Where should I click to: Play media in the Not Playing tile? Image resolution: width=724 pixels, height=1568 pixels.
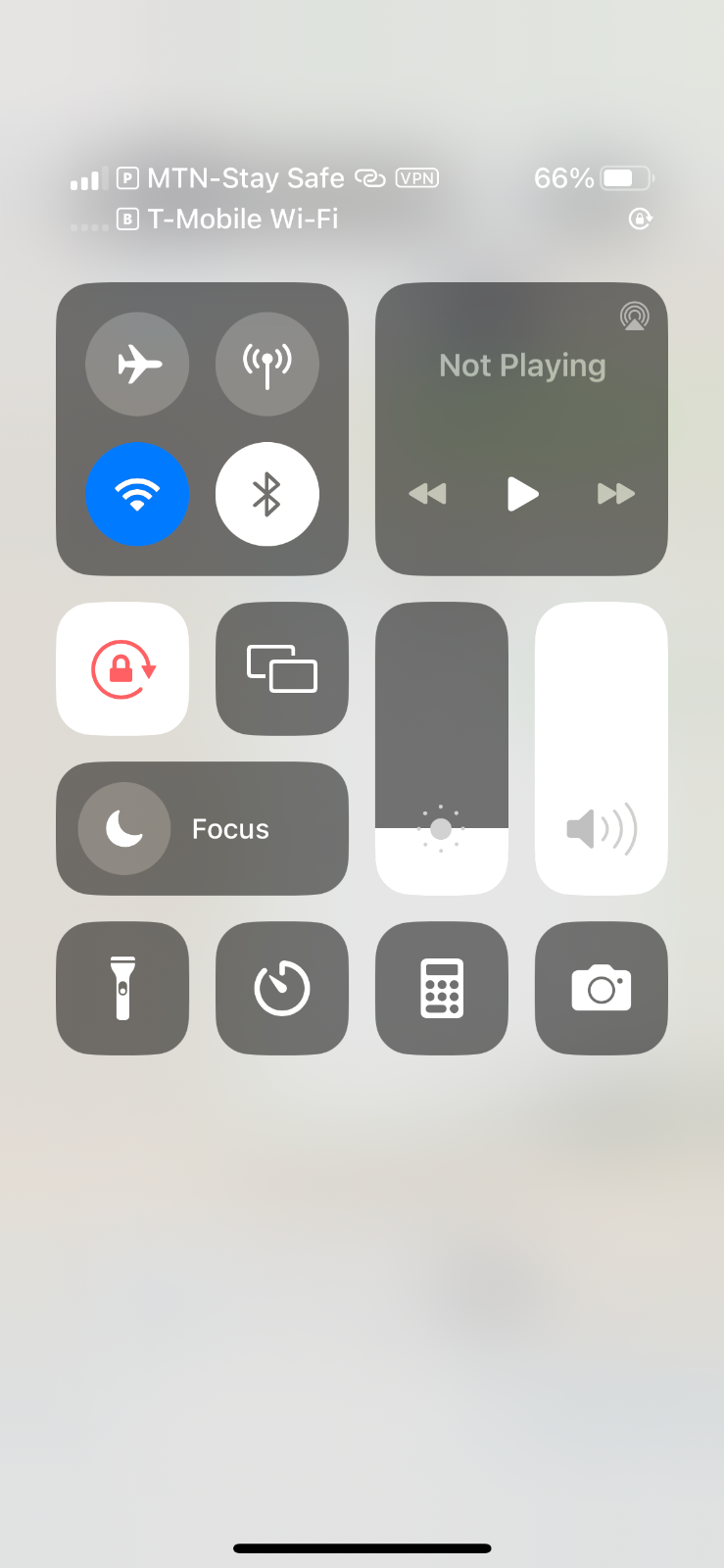pyautogui.click(x=522, y=494)
